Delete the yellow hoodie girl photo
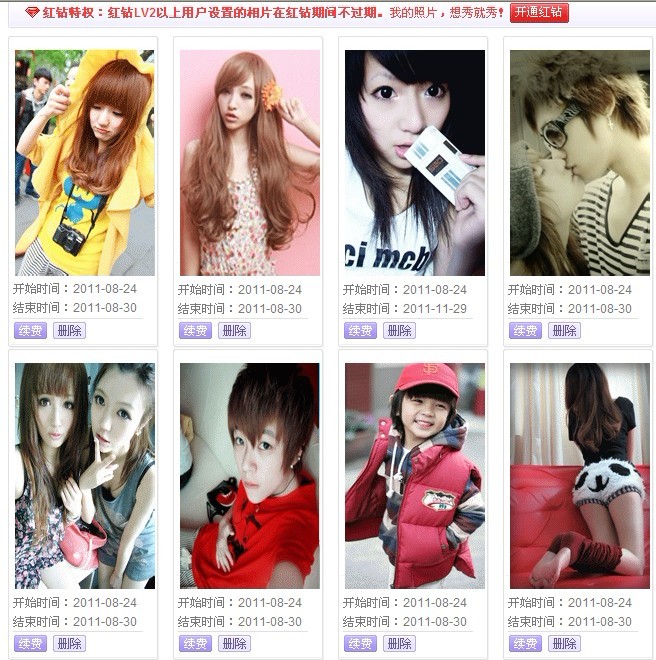 click(x=69, y=330)
